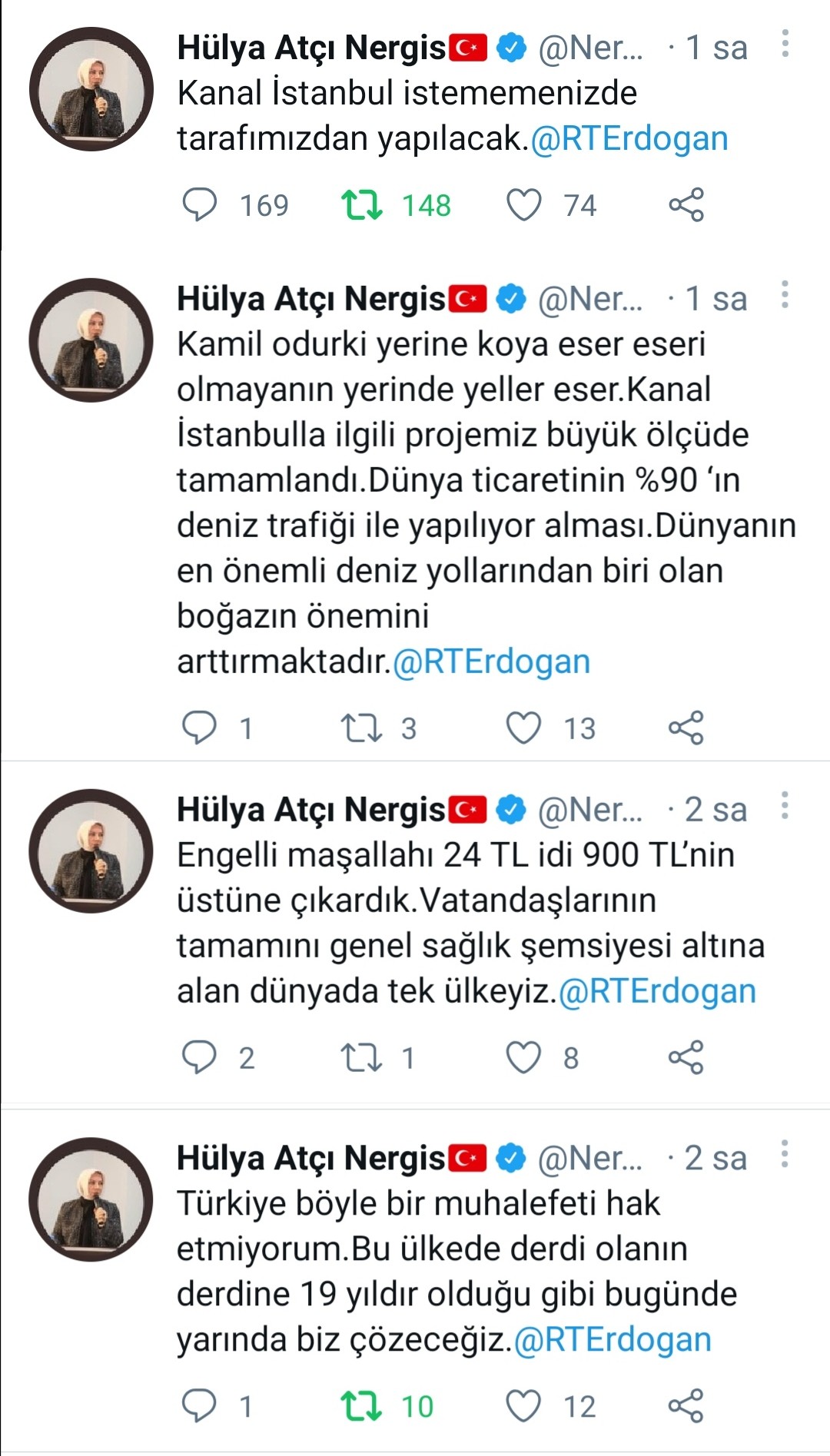Share the Kanal İstanbul istemememenizde tweet
The height and width of the screenshot is (1456, 830).
[x=686, y=205]
